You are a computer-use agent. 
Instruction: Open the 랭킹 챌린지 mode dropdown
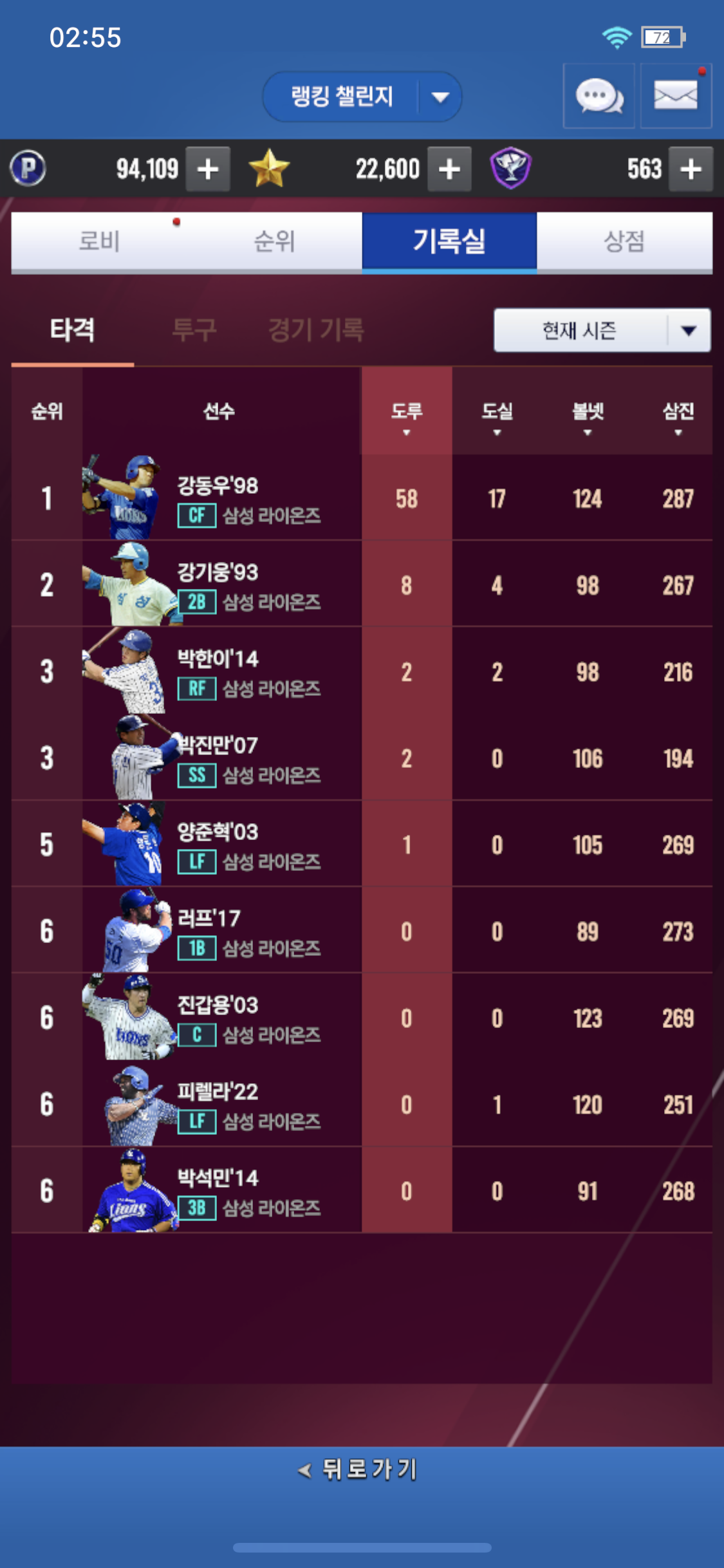point(362,97)
